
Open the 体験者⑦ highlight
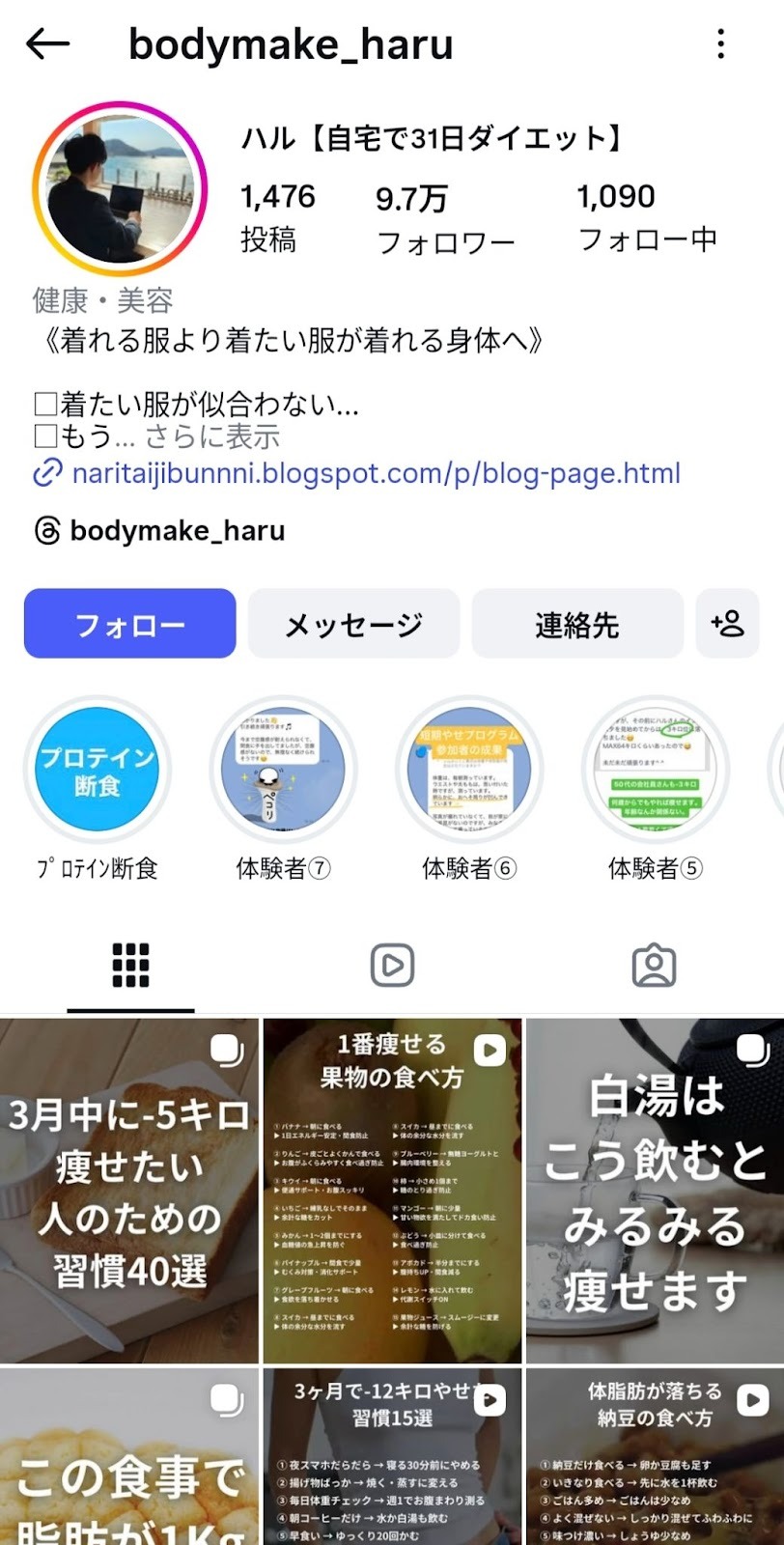283,771
